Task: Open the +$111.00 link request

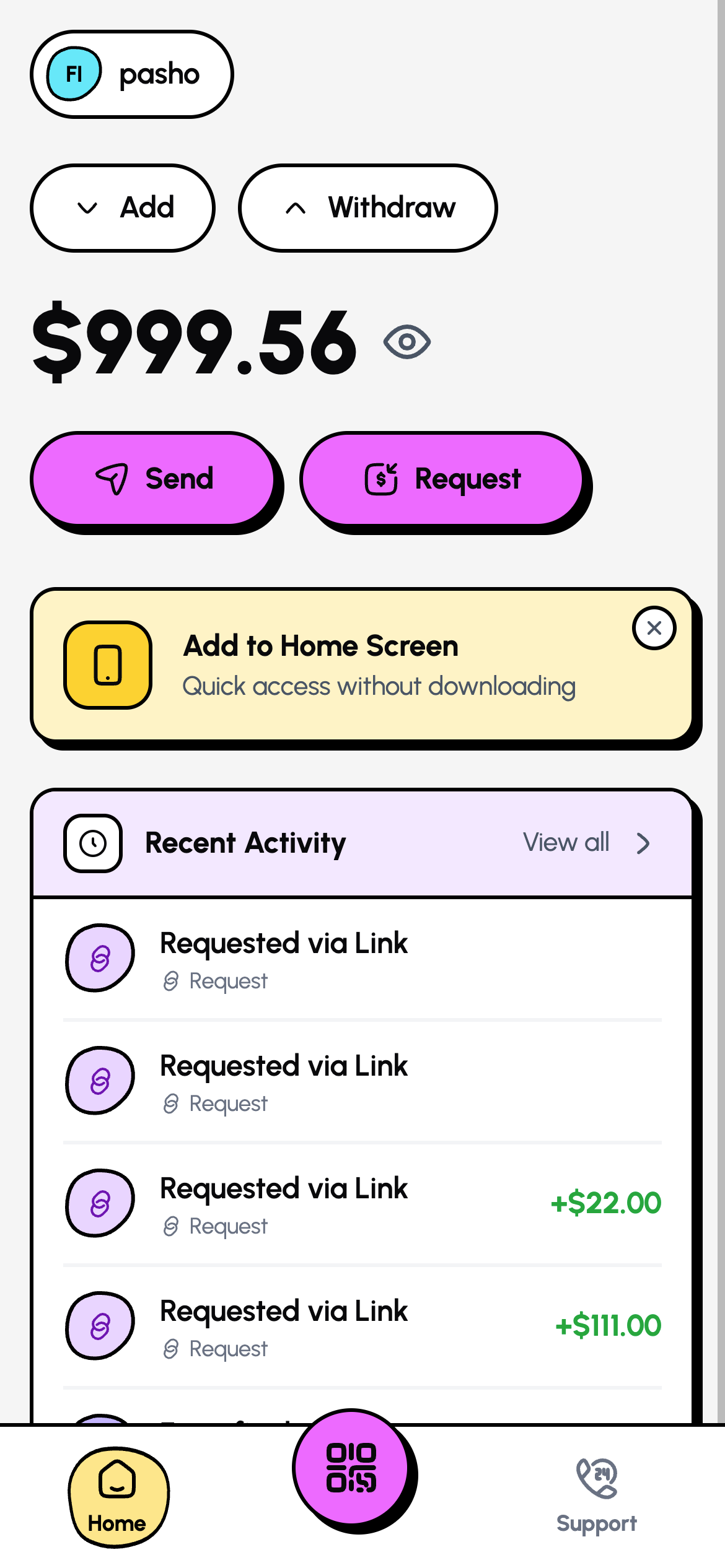Action: 362,1326
